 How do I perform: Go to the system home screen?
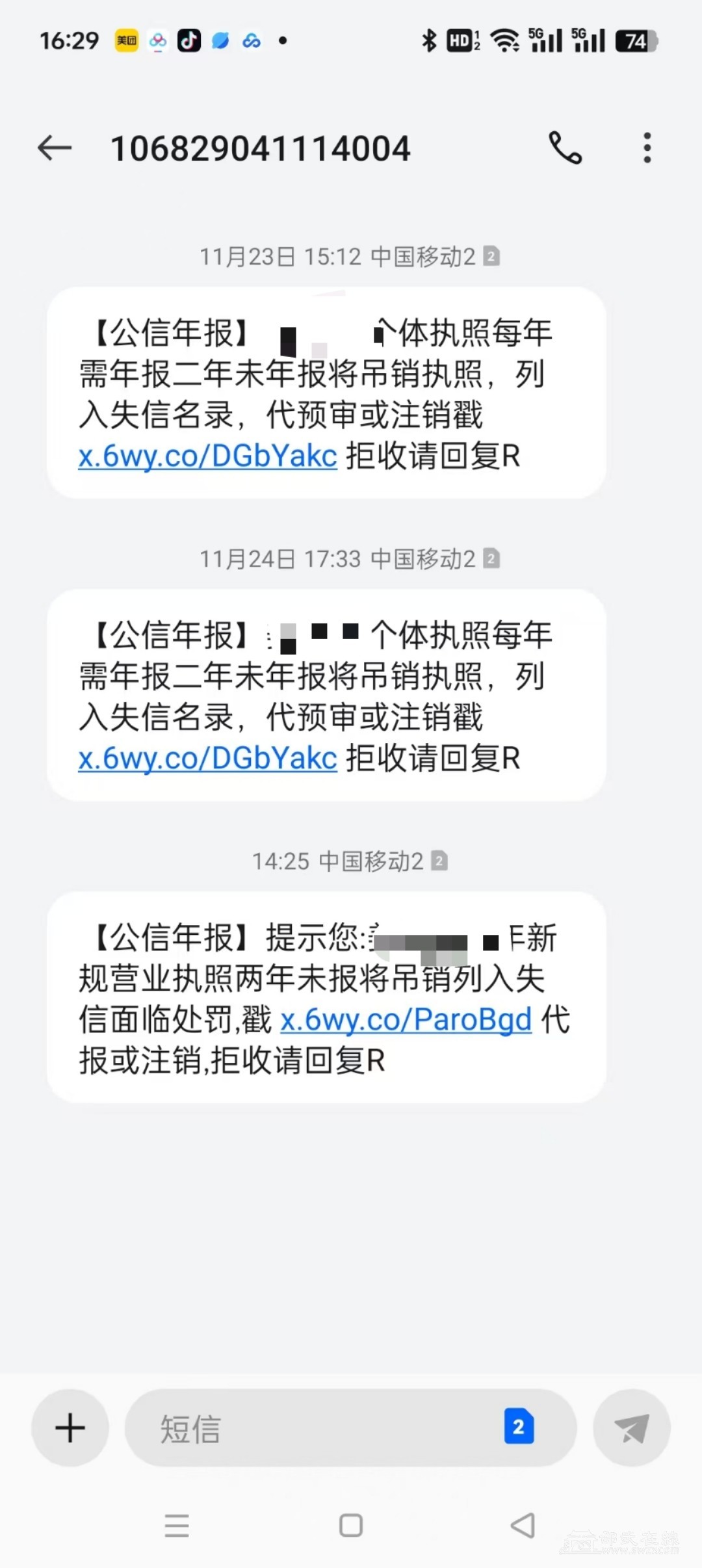point(351,1525)
